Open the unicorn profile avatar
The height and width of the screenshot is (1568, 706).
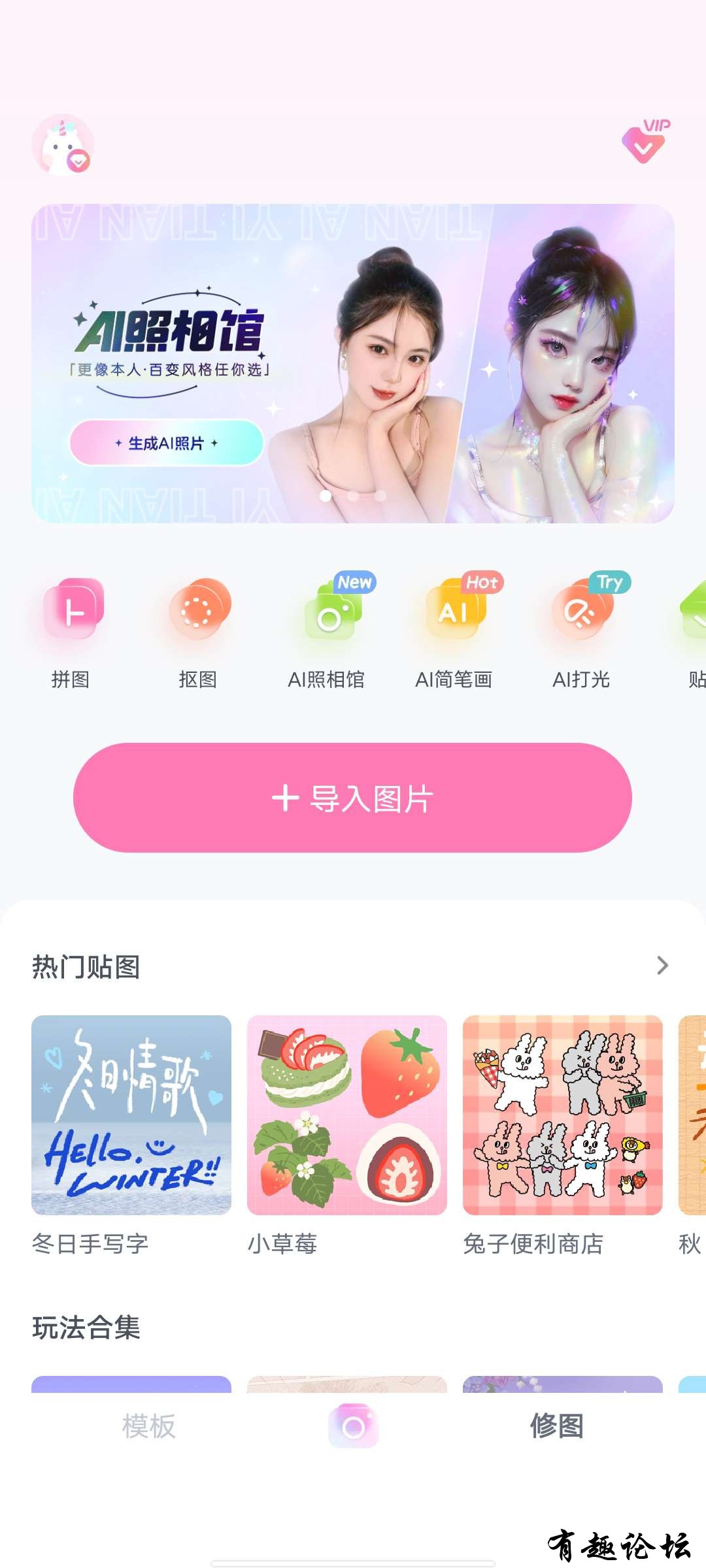63,145
